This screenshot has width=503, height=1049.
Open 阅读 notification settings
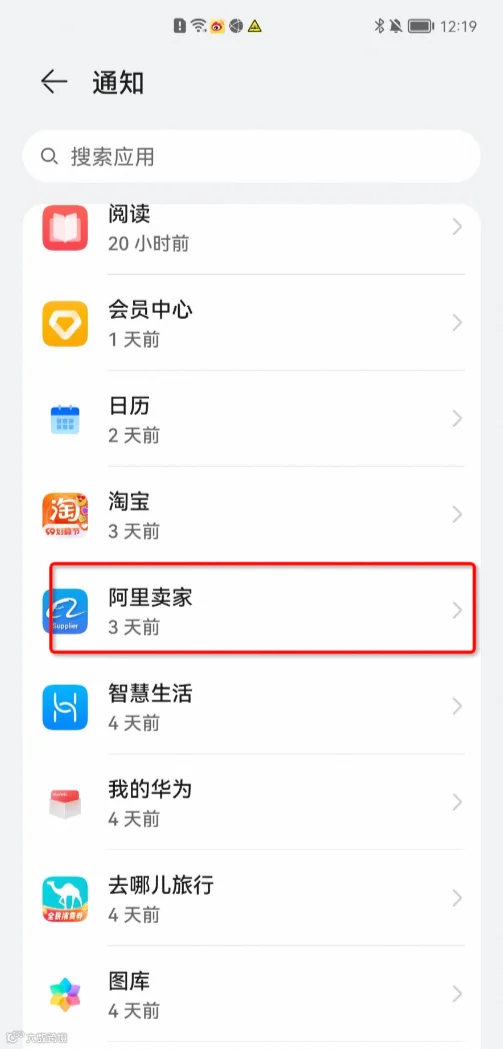[x=252, y=227]
